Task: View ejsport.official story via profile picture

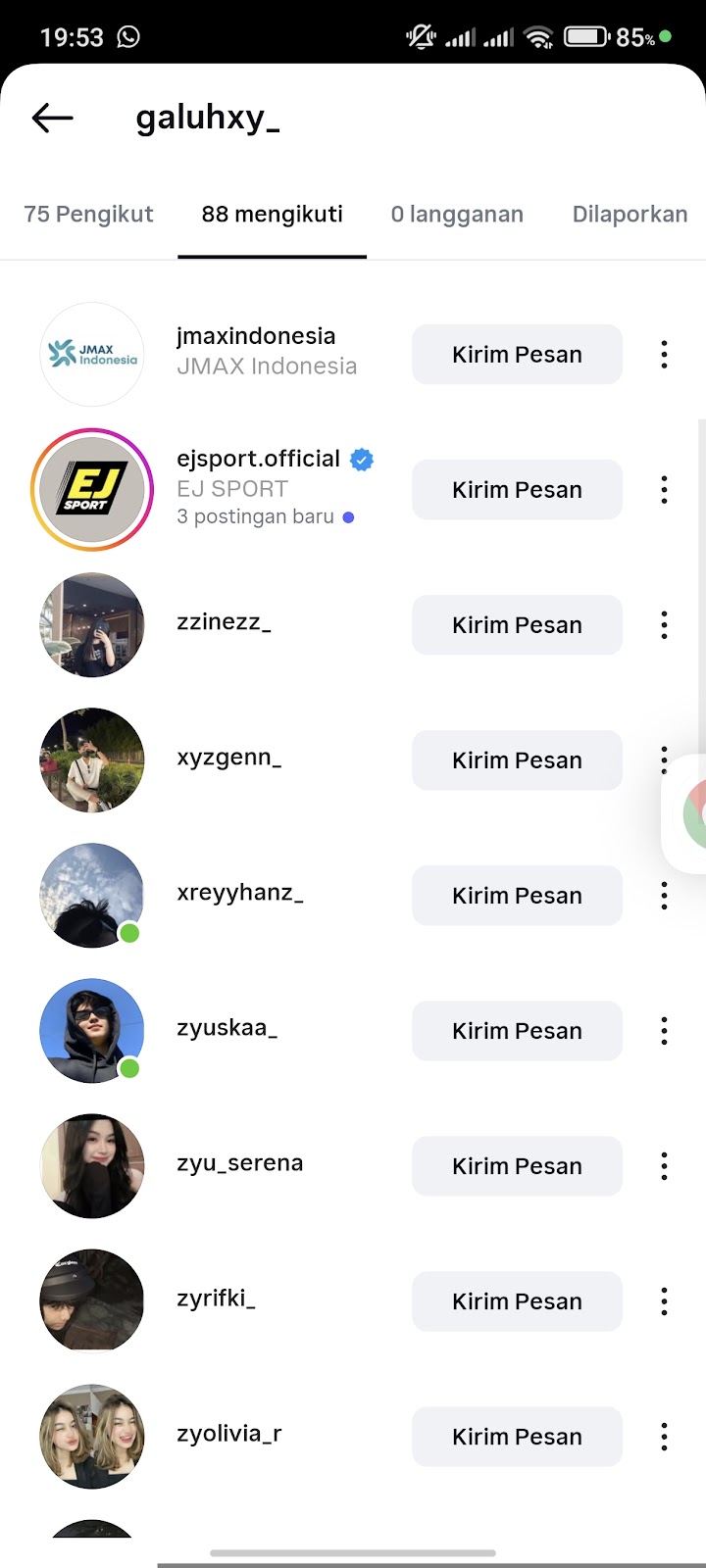Action: point(92,490)
